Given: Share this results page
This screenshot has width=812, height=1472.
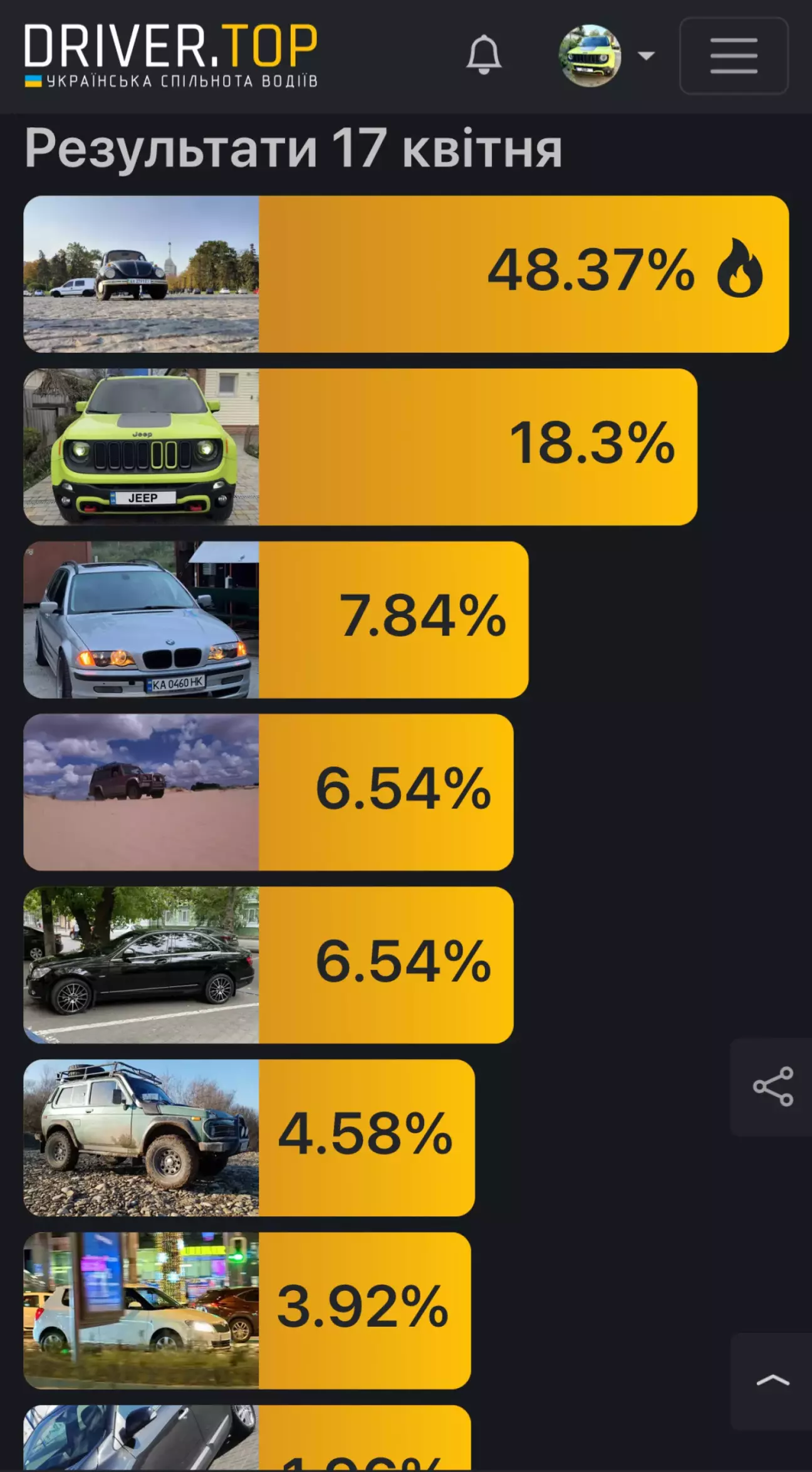Looking at the screenshot, I should [772, 1087].
